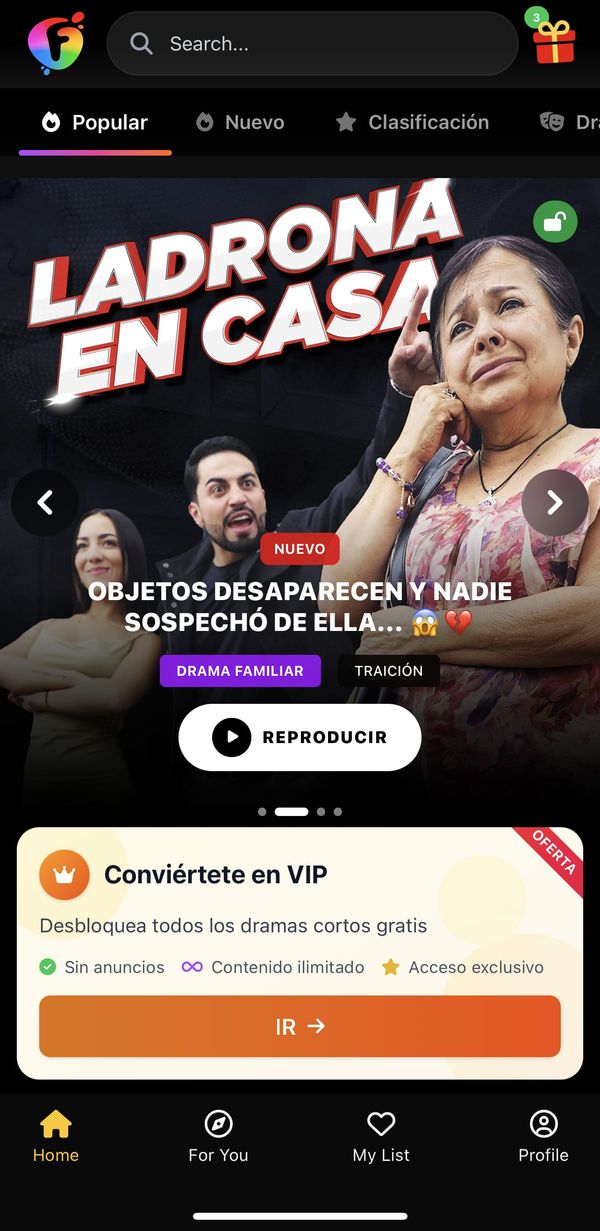The width and height of the screenshot is (600, 1231).
Task: Select the TRAICIÓN tag
Action: pos(388,671)
